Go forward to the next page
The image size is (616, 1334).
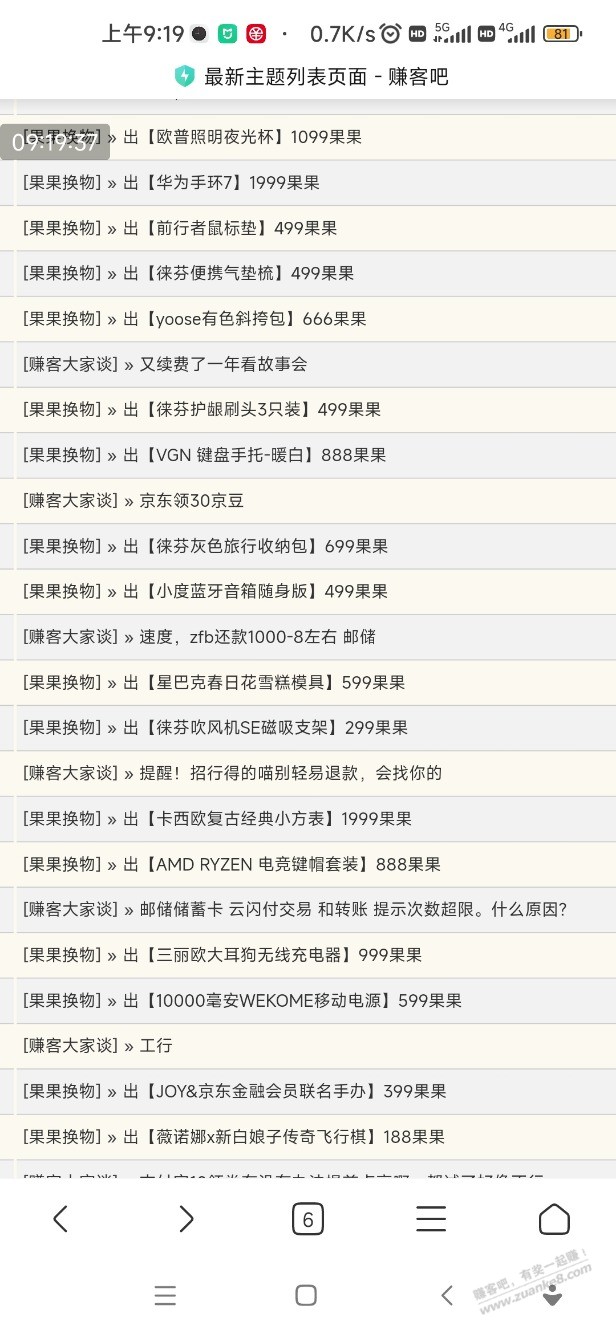coord(186,1218)
